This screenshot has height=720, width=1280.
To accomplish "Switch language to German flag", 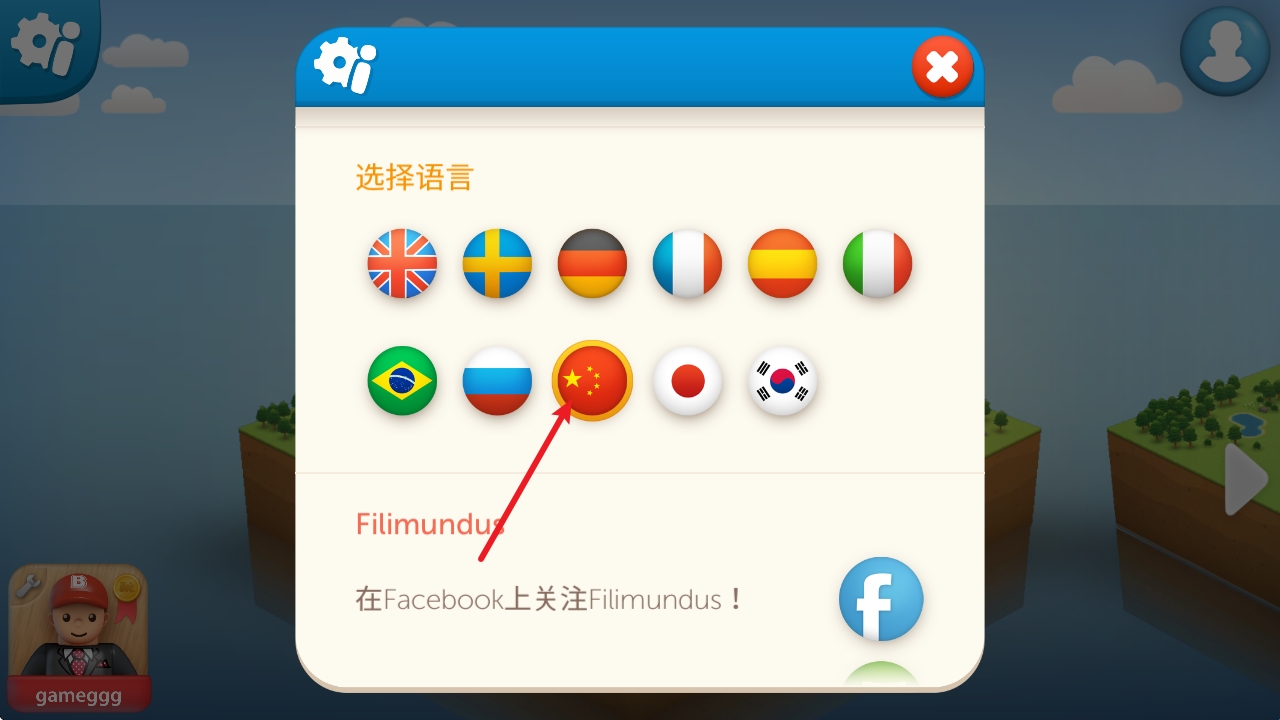I will pos(592,264).
